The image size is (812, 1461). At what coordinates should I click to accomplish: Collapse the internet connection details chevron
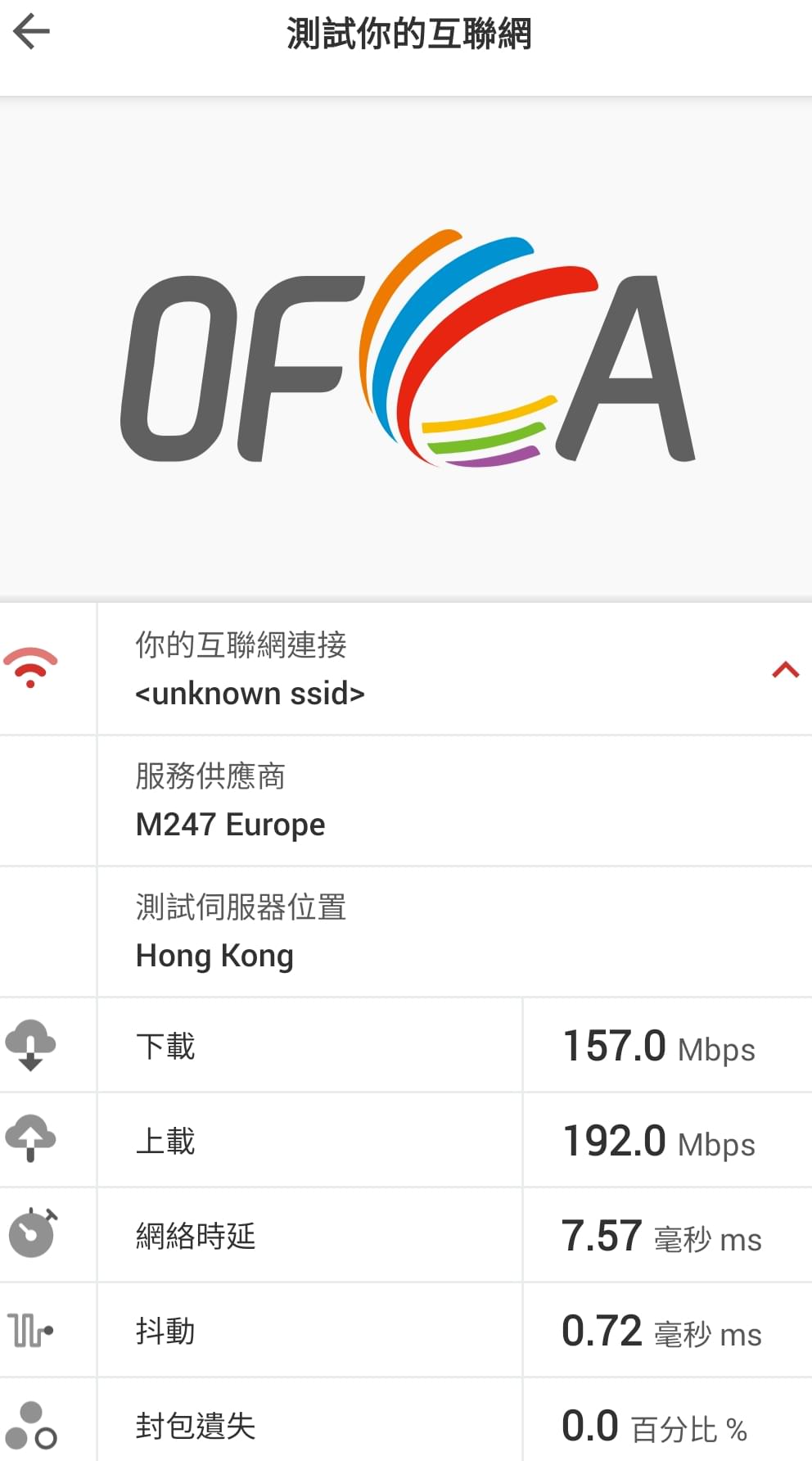pyautogui.click(x=785, y=670)
